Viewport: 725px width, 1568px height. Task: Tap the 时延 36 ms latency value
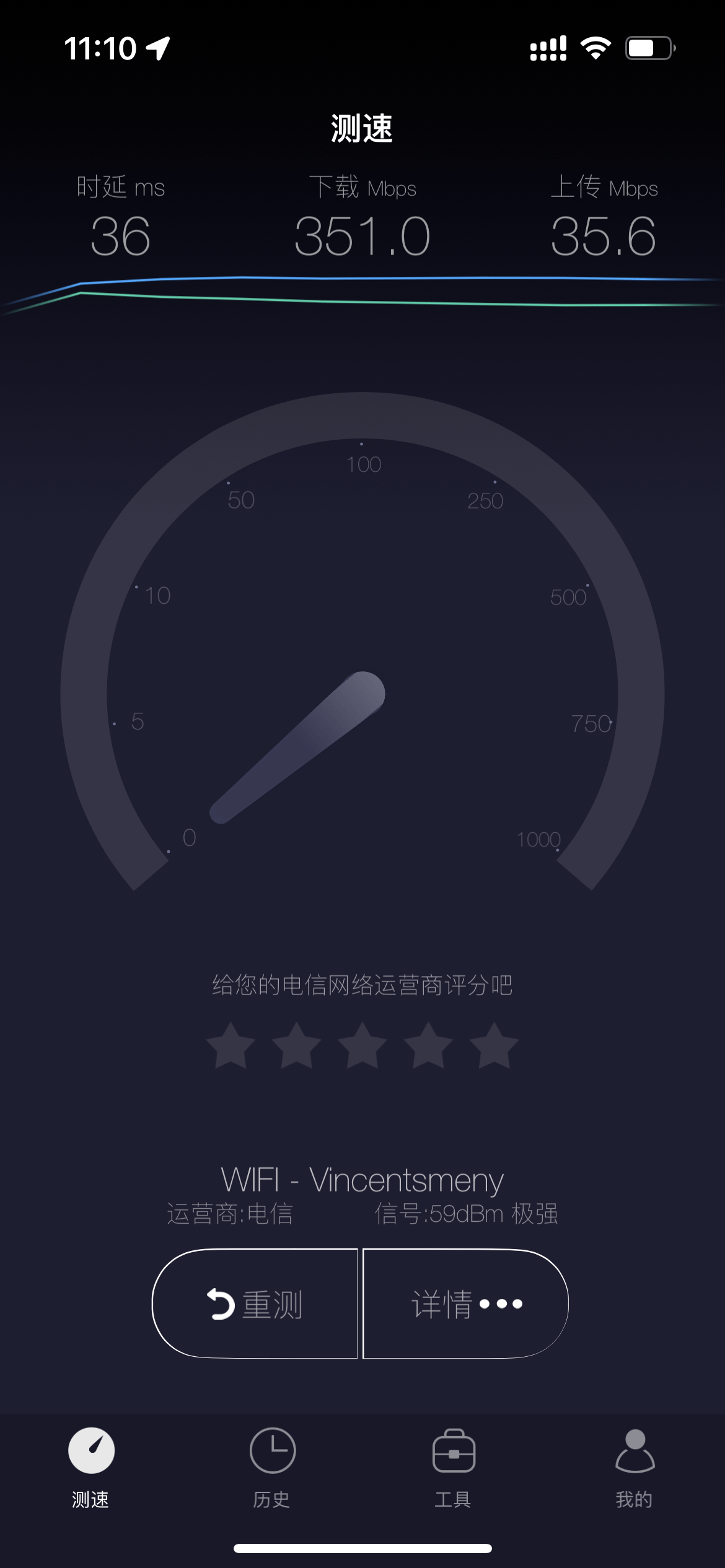pos(120,234)
